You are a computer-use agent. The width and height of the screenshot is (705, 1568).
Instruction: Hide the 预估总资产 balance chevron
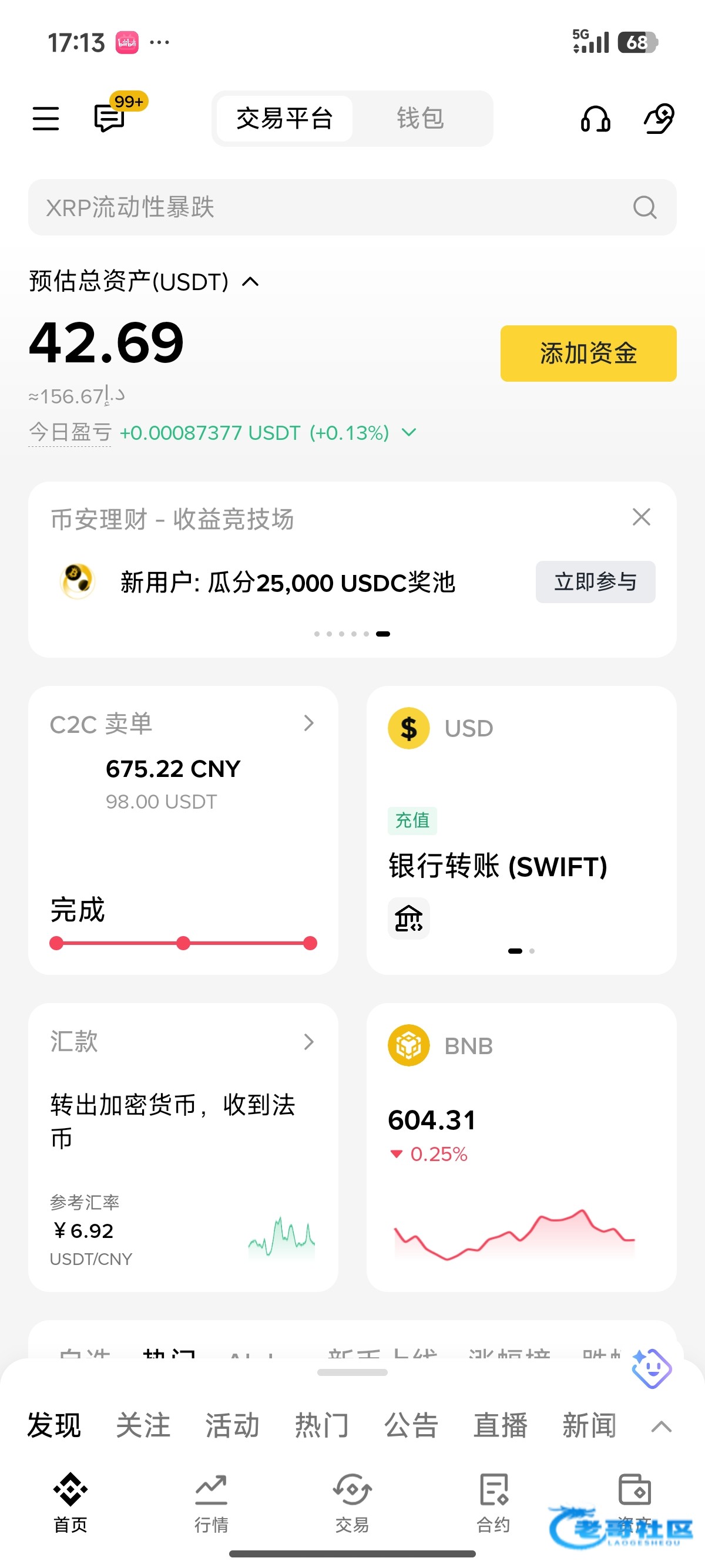[250, 282]
